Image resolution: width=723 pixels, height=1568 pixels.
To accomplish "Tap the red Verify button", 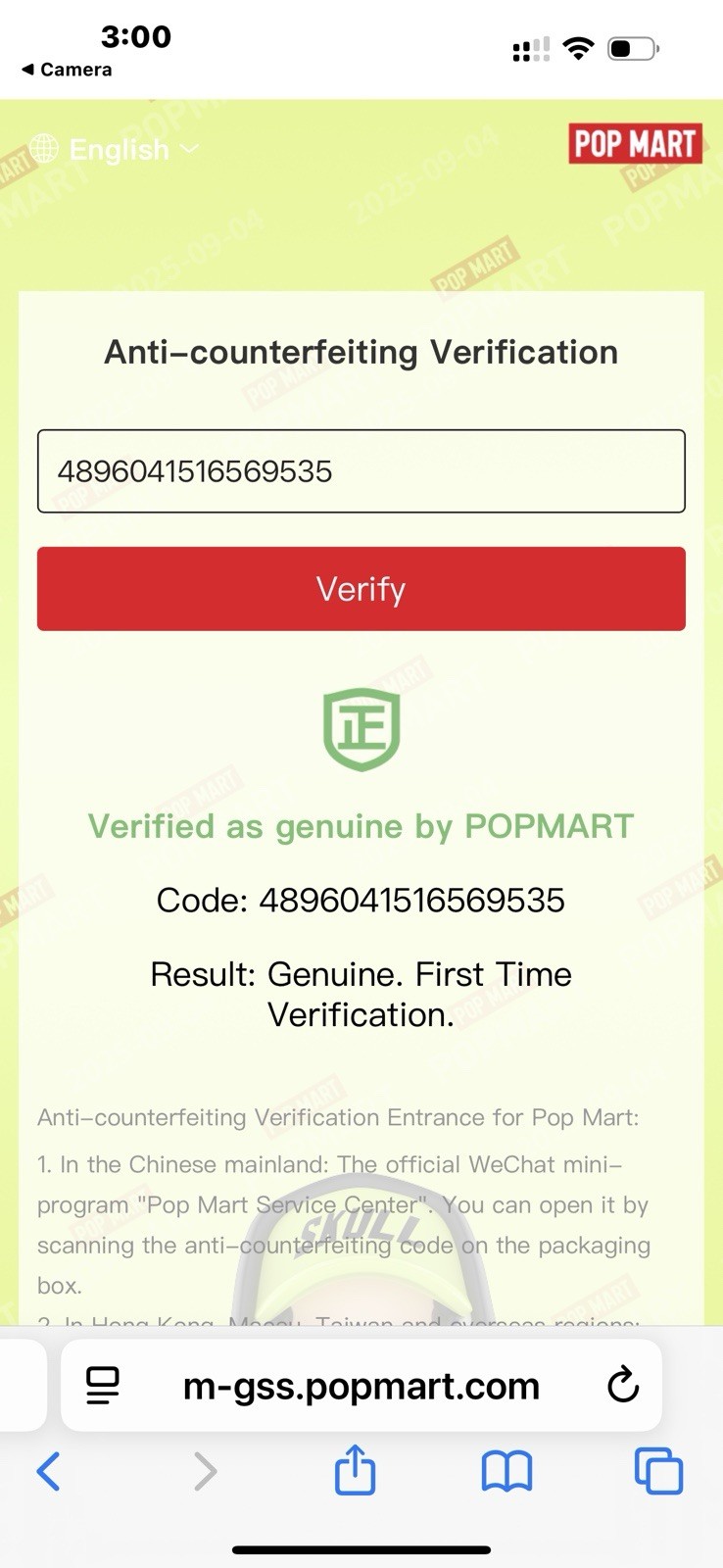I will (361, 589).
